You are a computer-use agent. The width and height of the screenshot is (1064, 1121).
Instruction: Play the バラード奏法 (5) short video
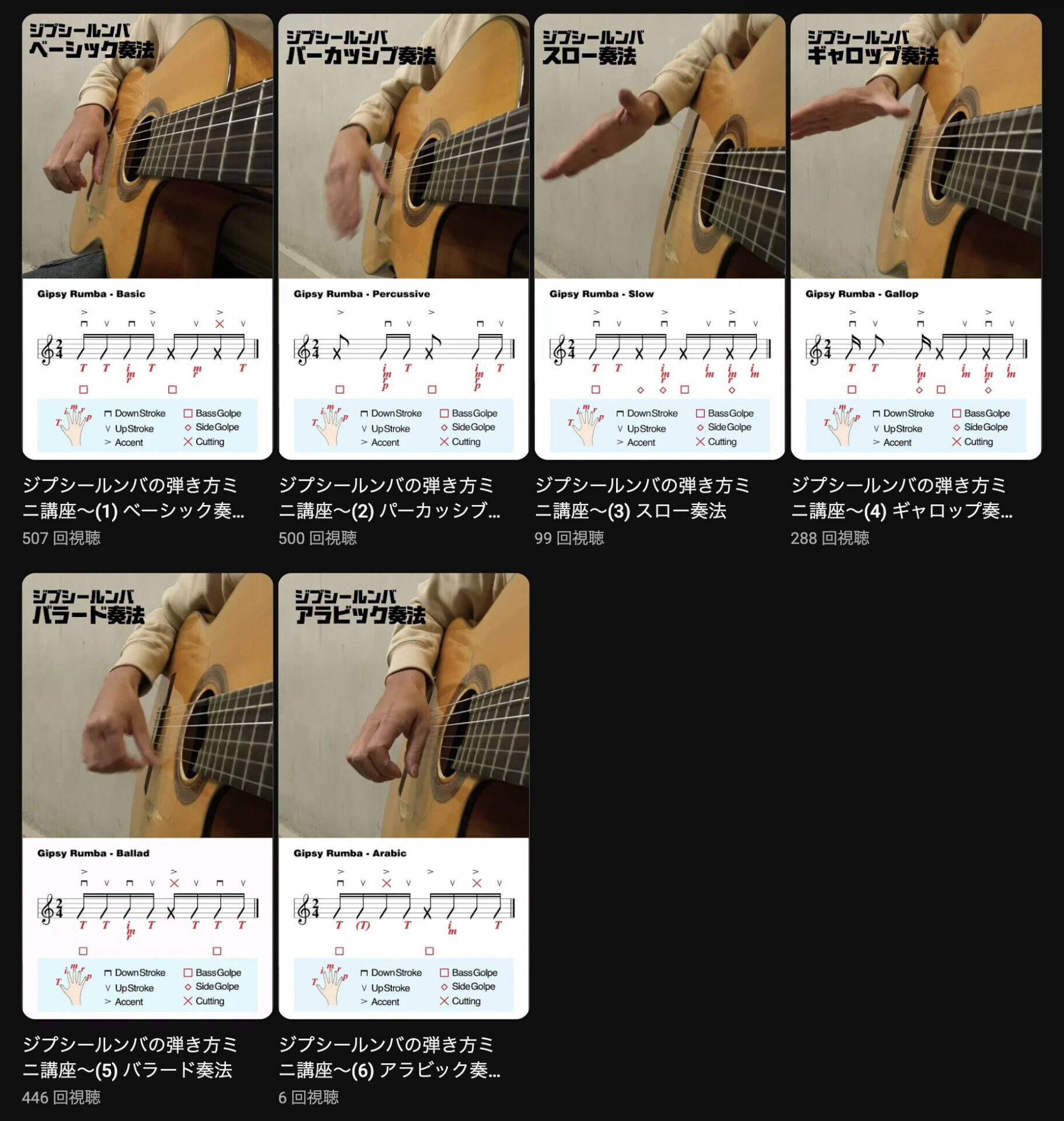tap(147, 795)
